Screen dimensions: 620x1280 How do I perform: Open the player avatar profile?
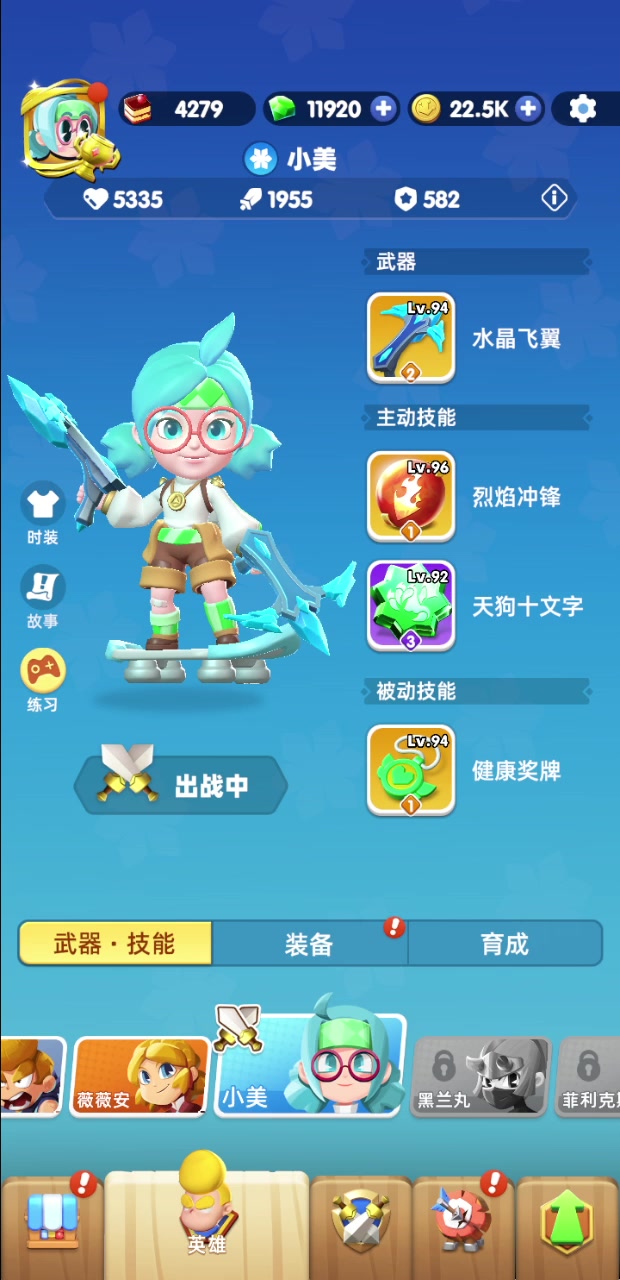tap(68, 126)
